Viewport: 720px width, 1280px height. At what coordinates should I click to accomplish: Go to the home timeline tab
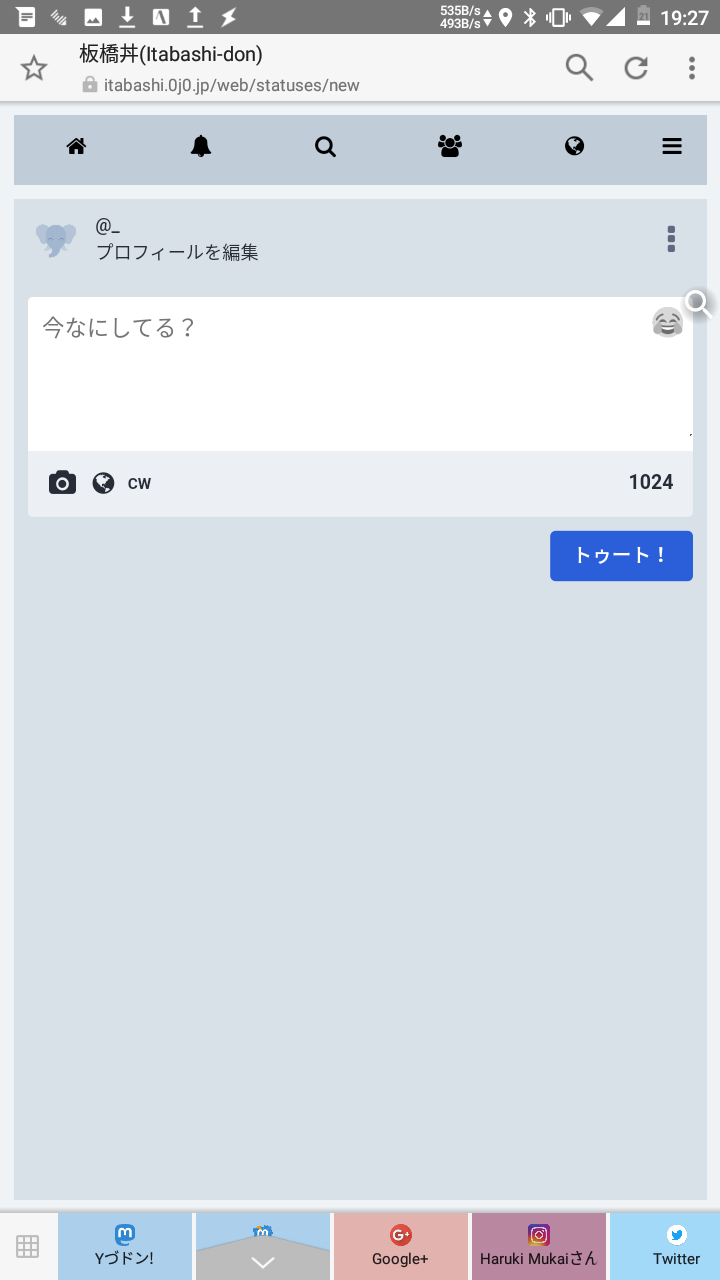click(76, 147)
